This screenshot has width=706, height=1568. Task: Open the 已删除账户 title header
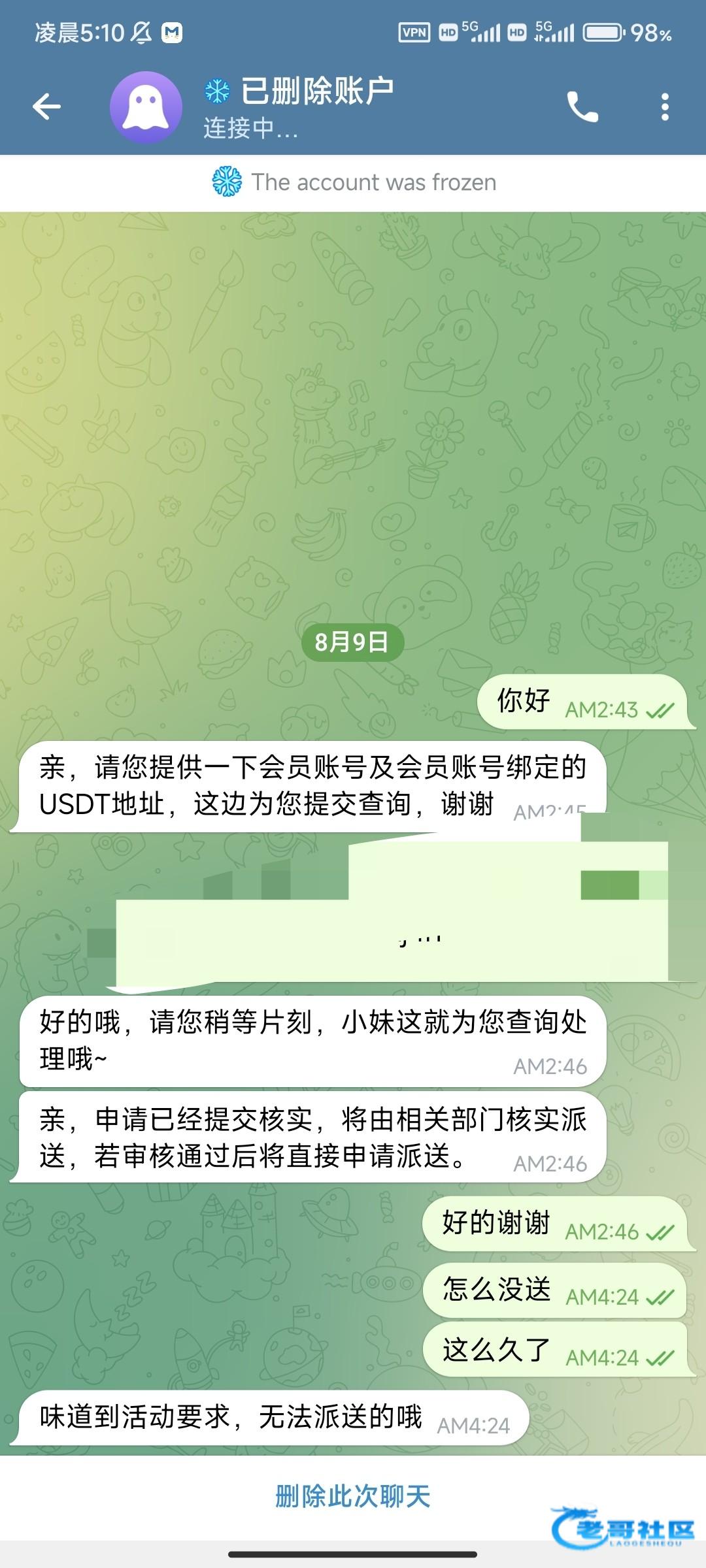[x=317, y=91]
